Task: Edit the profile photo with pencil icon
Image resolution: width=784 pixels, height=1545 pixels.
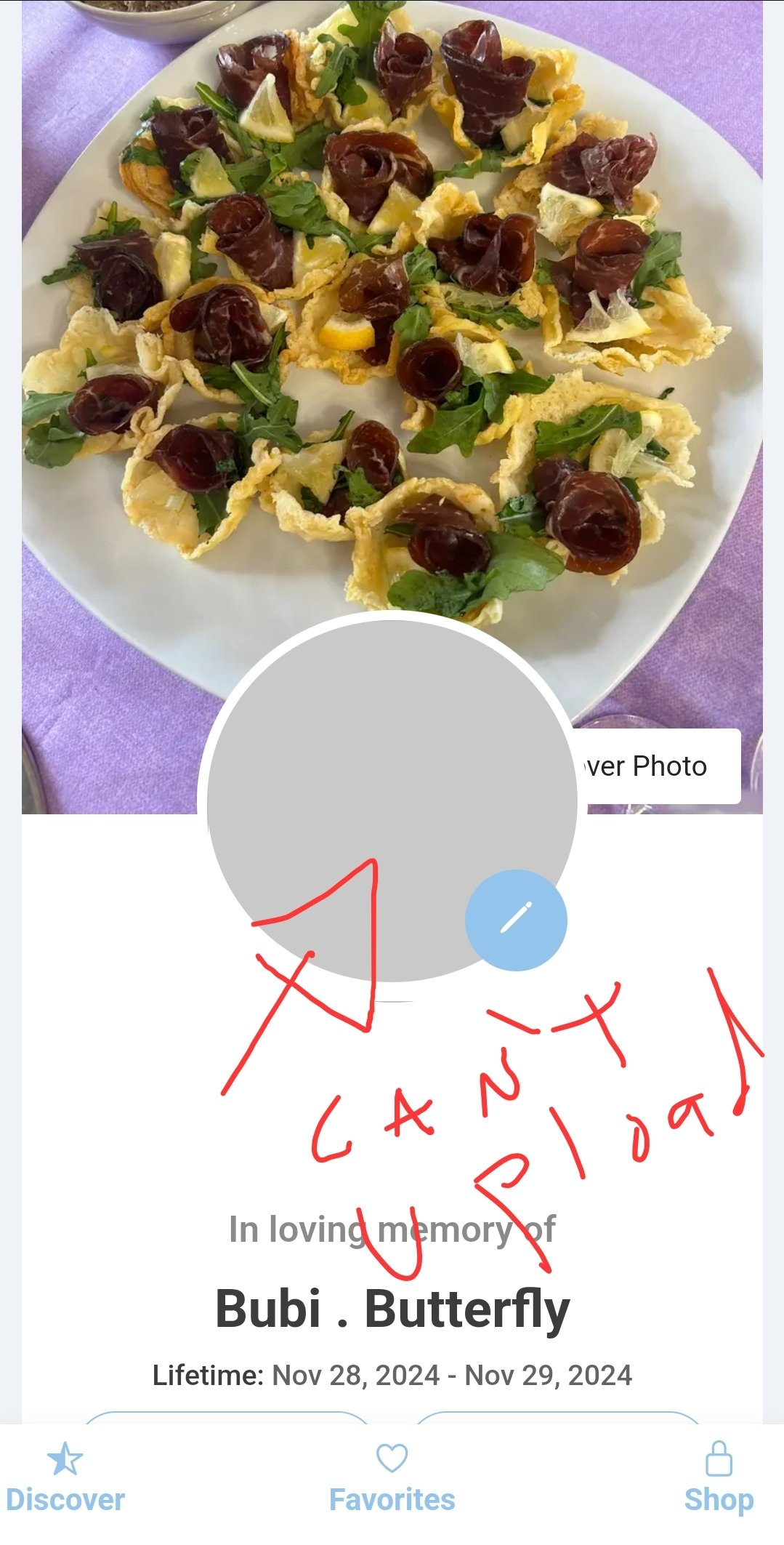Action: (516, 920)
